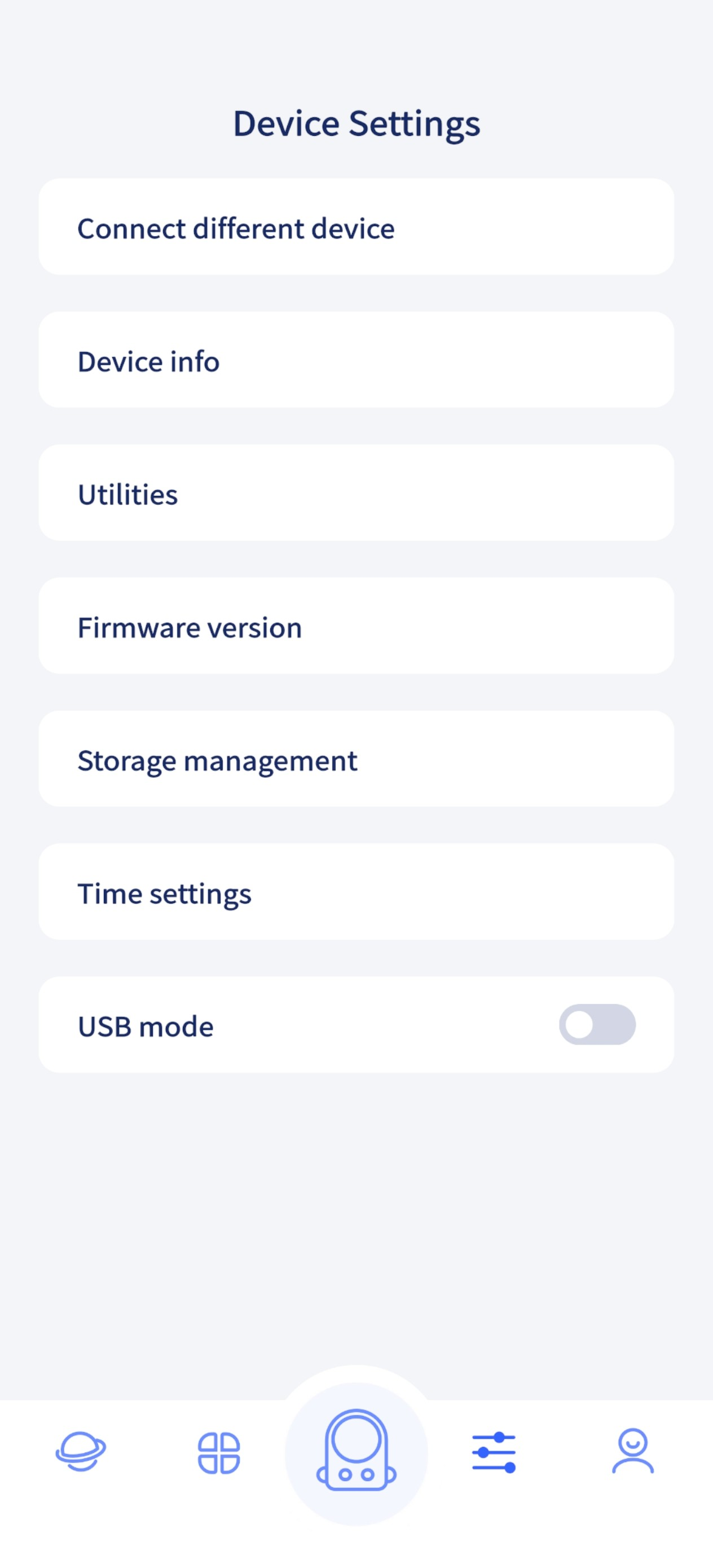Viewport: 713px width, 1568px height.
Task: Open Time settings
Action: (x=356, y=892)
